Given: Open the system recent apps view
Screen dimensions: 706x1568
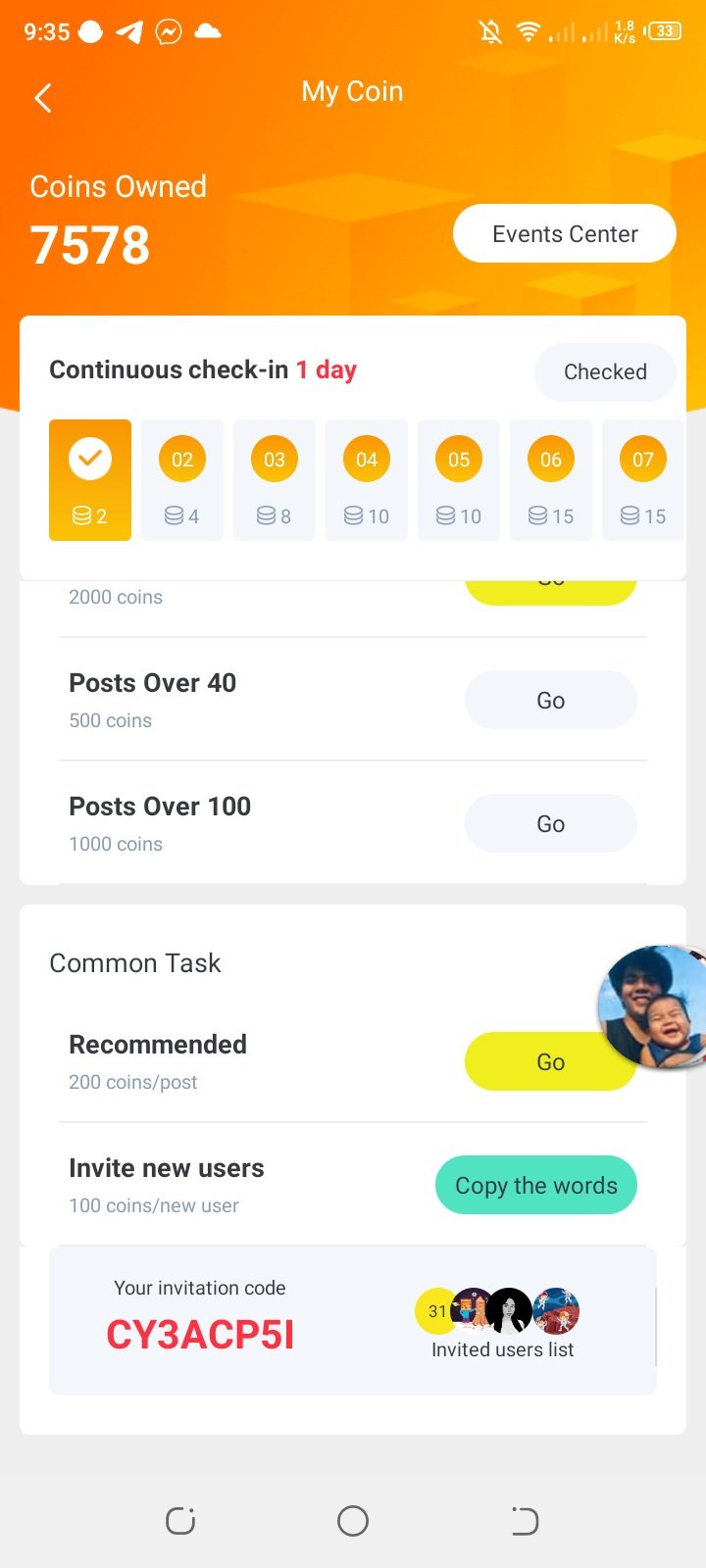Looking at the screenshot, I should pos(180,1521).
